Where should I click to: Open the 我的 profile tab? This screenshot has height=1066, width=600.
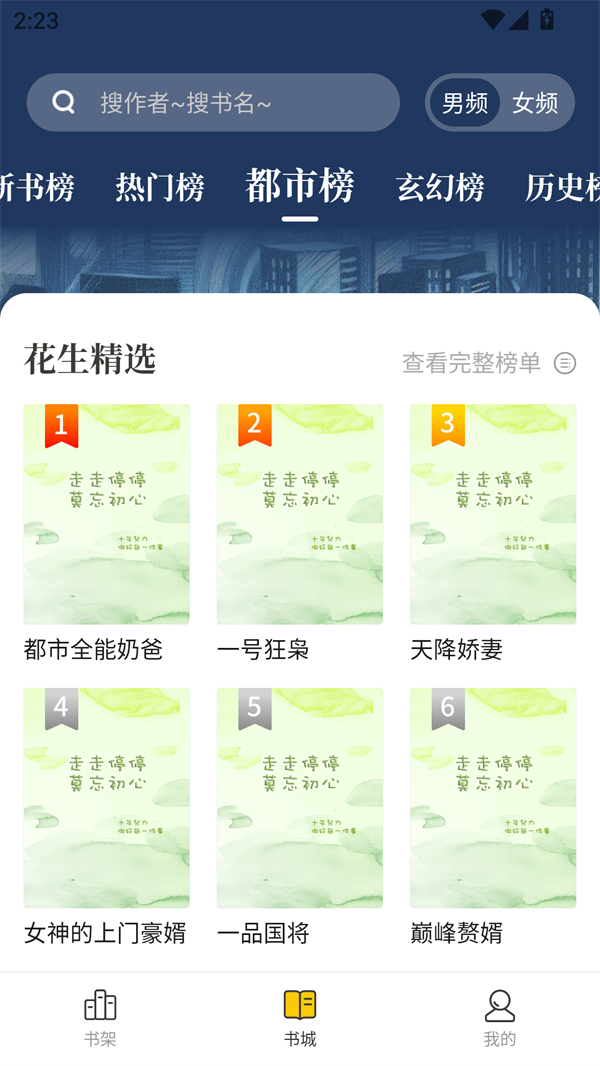tap(500, 1018)
